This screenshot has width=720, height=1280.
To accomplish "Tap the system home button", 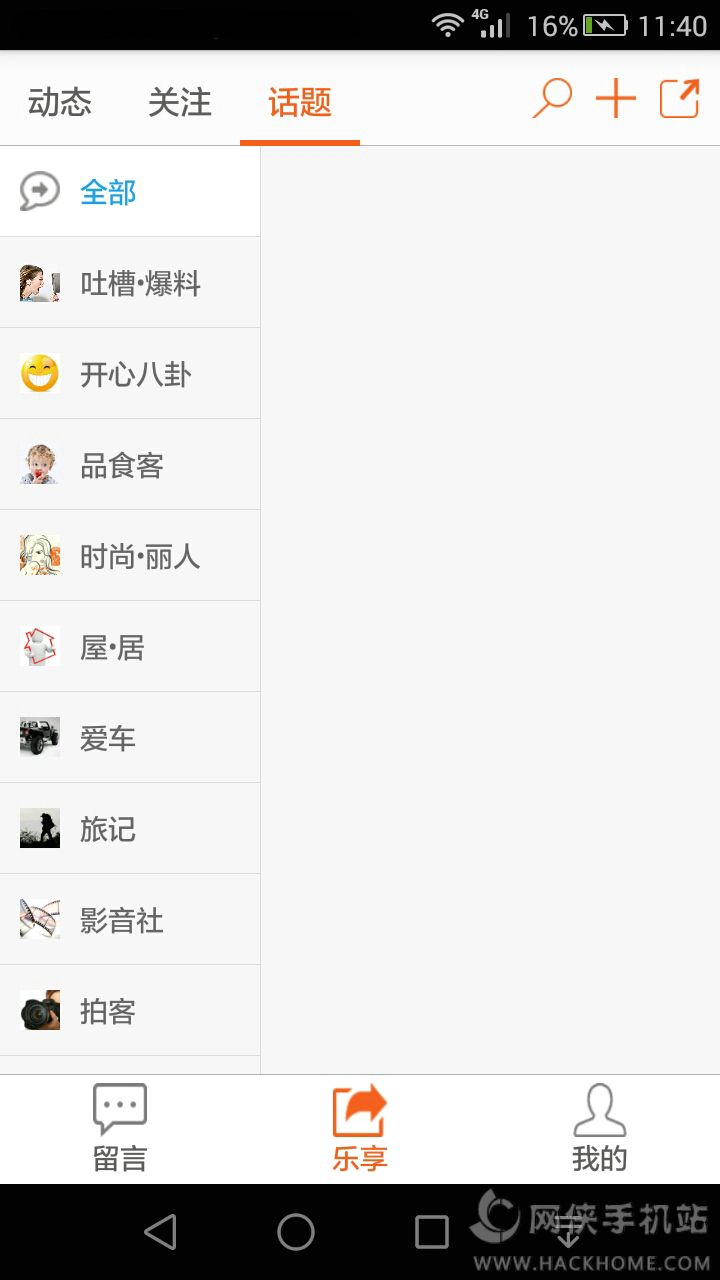I will tap(296, 1232).
